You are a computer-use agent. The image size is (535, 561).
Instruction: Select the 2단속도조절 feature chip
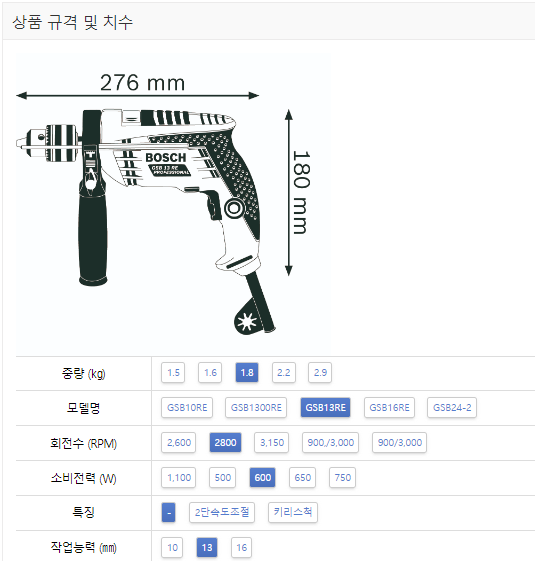coord(222,512)
